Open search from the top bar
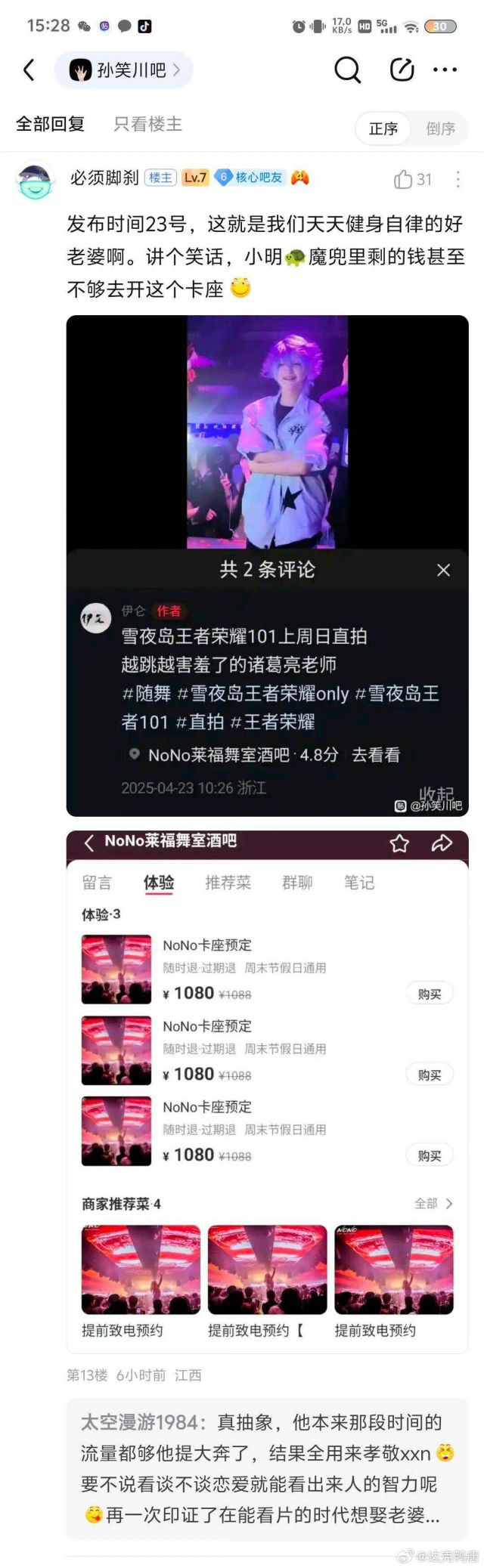 347,70
